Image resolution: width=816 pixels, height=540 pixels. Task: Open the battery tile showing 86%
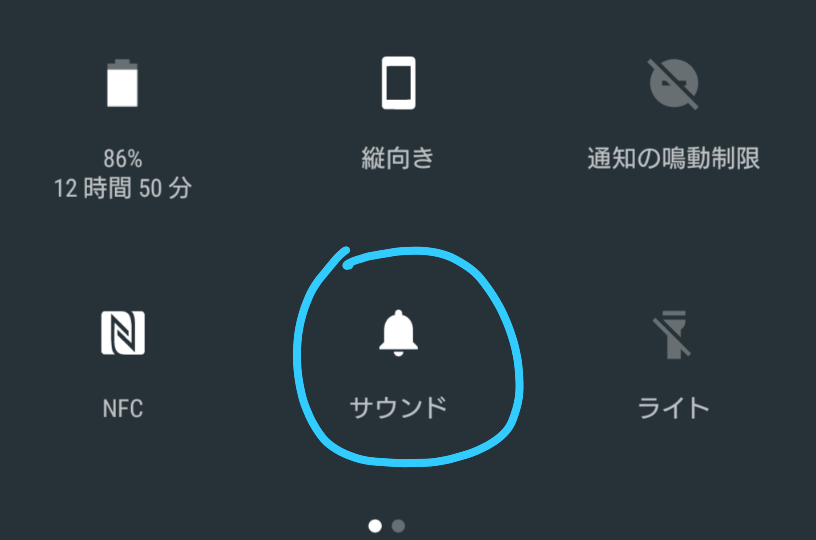[122, 84]
